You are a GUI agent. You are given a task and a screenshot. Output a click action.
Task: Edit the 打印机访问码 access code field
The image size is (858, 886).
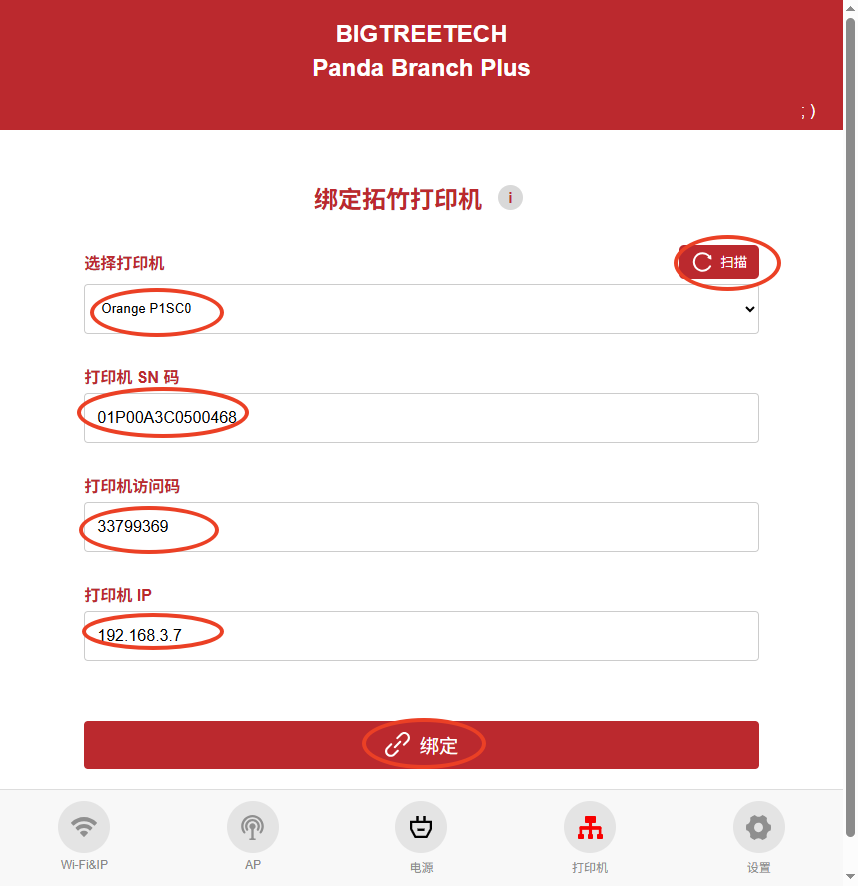point(421,526)
